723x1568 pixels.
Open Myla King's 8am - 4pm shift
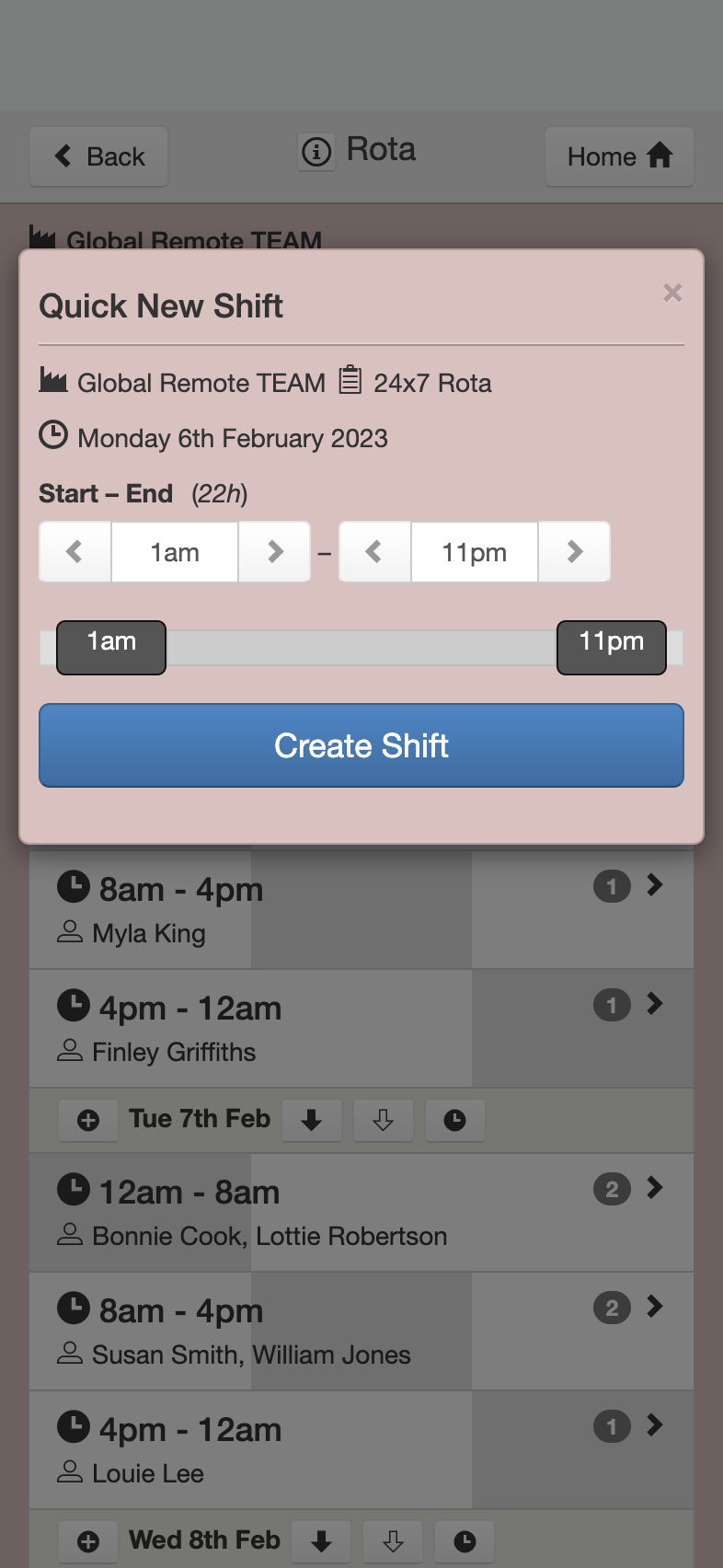361,909
